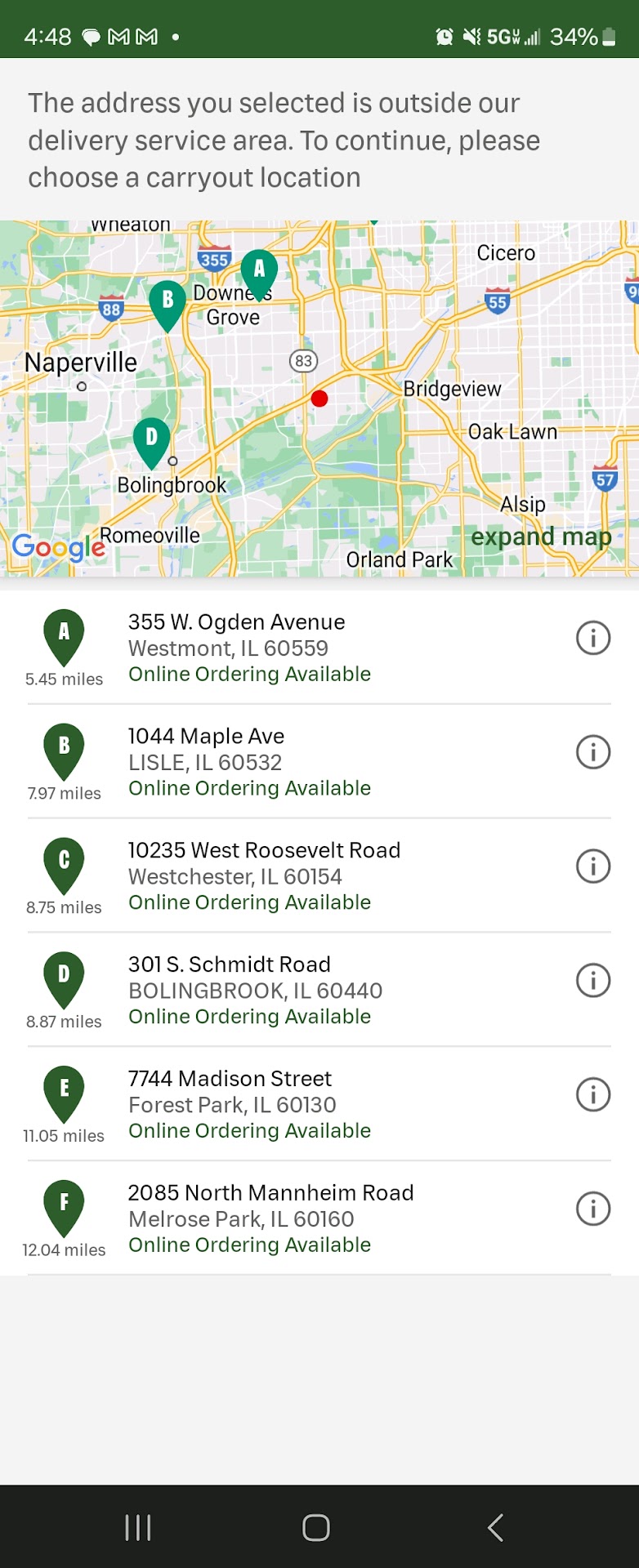Tap info icon for 301 S. Schmidt Road
The image size is (639, 1568).
pyautogui.click(x=593, y=980)
